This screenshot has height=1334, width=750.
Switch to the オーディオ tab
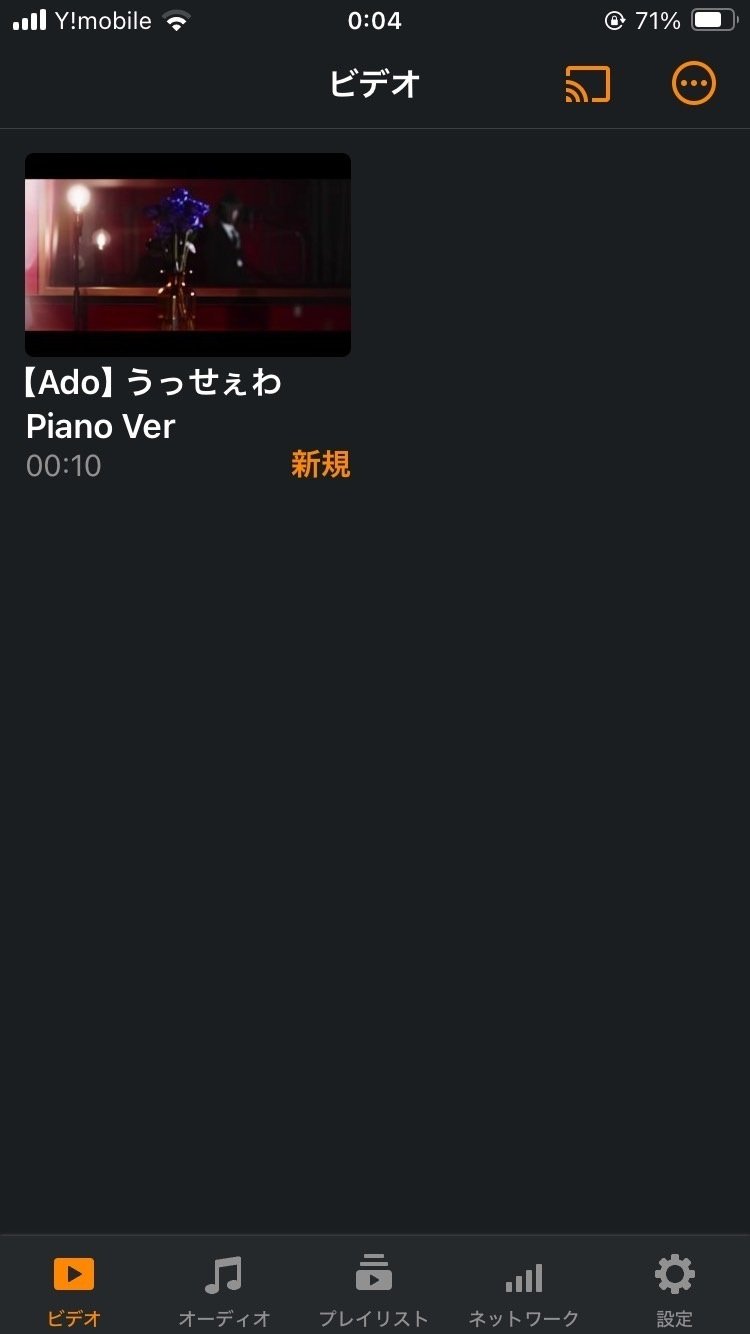224,1291
